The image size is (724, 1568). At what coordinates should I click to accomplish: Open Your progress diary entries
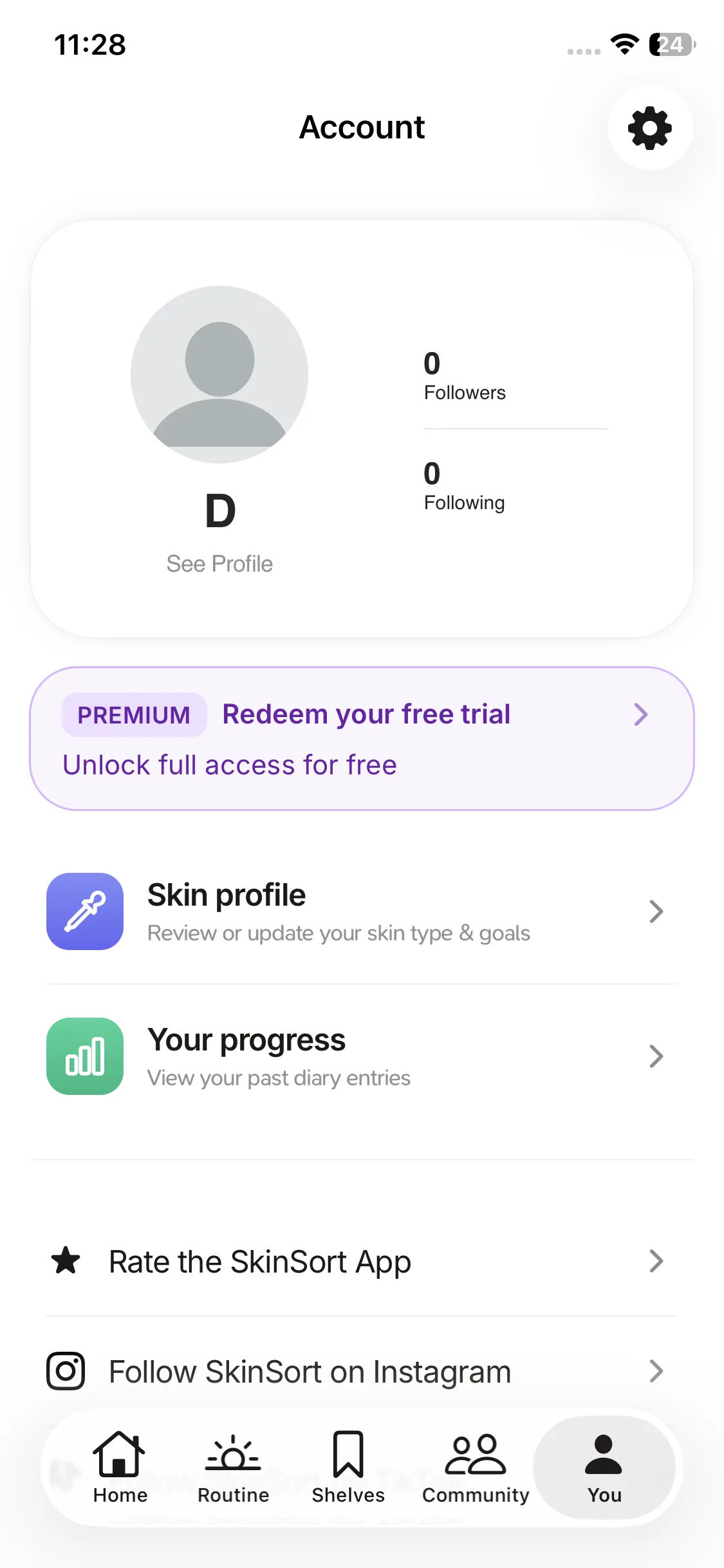(x=362, y=1056)
